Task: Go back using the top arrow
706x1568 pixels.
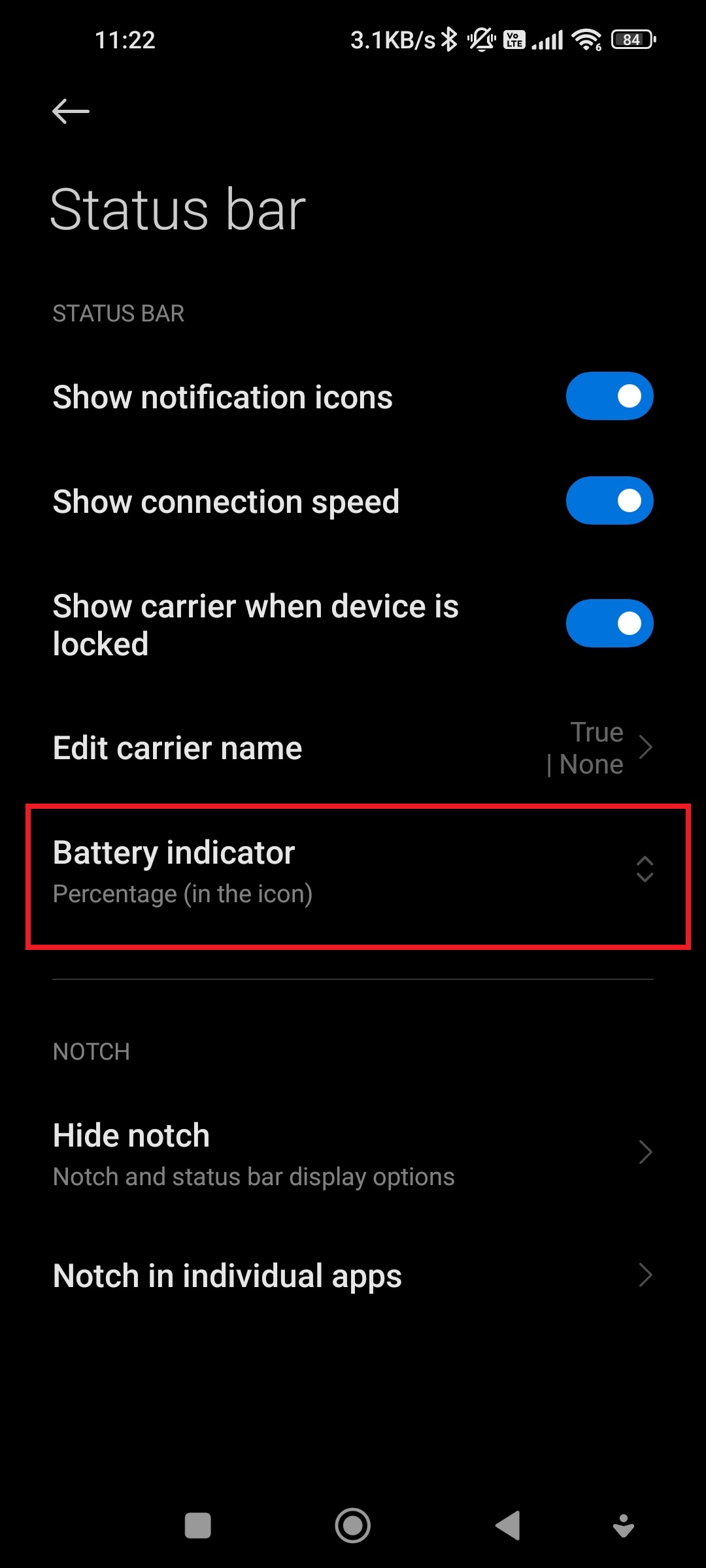Action: coord(71,111)
